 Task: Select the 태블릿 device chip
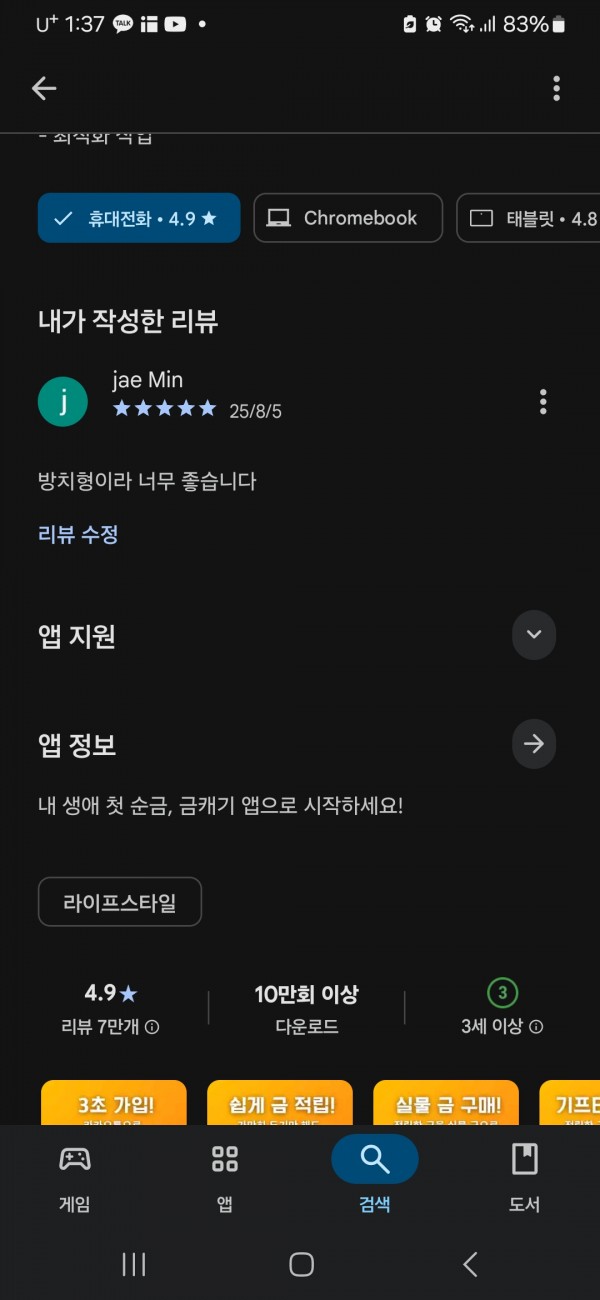pyautogui.click(x=528, y=218)
